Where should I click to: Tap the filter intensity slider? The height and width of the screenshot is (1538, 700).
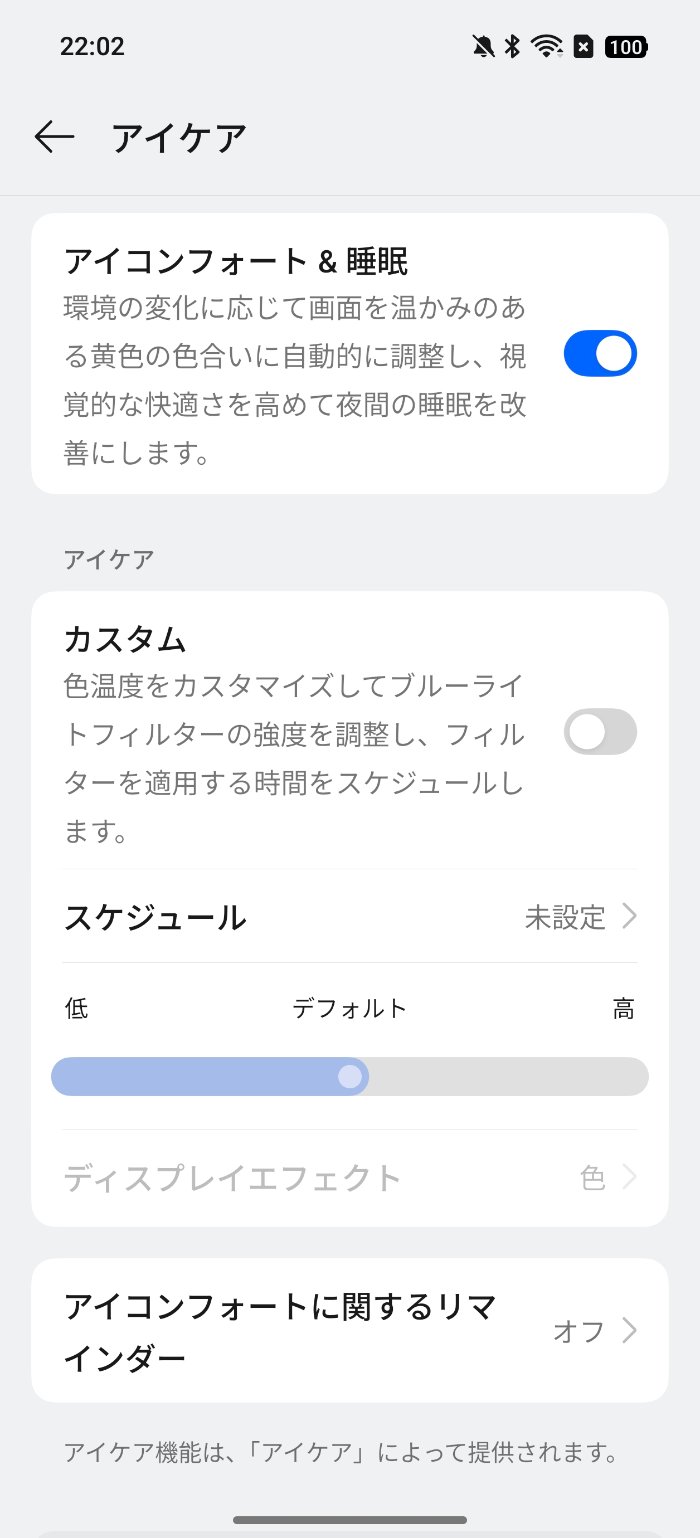tap(350, 1076)
